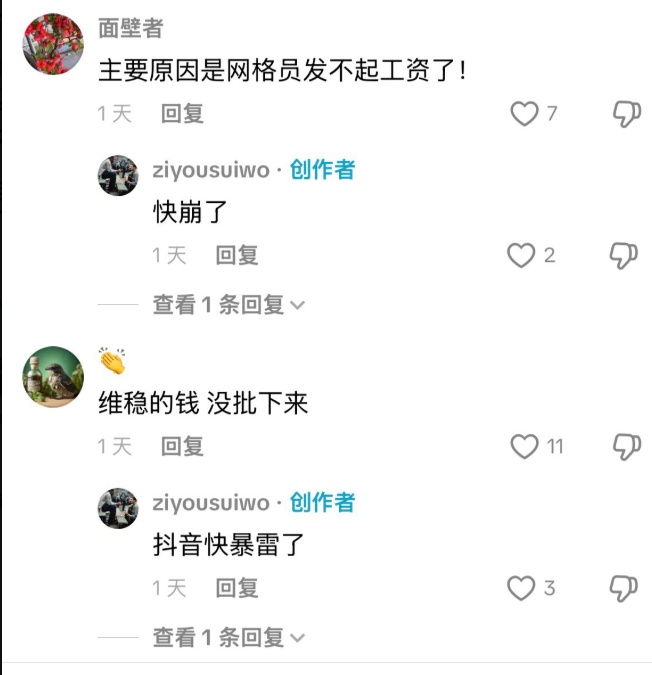The image size is (652, 675).
Task: Like the reply 快崩了
Action: (521, 256)
